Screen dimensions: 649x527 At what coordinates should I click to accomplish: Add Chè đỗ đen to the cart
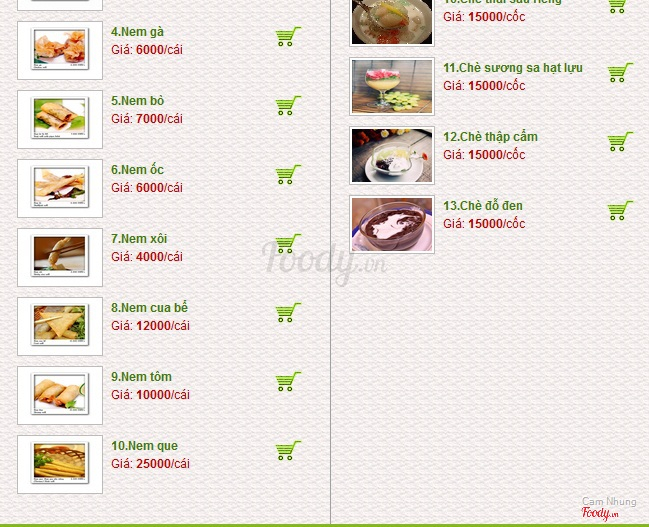[620, 211]
